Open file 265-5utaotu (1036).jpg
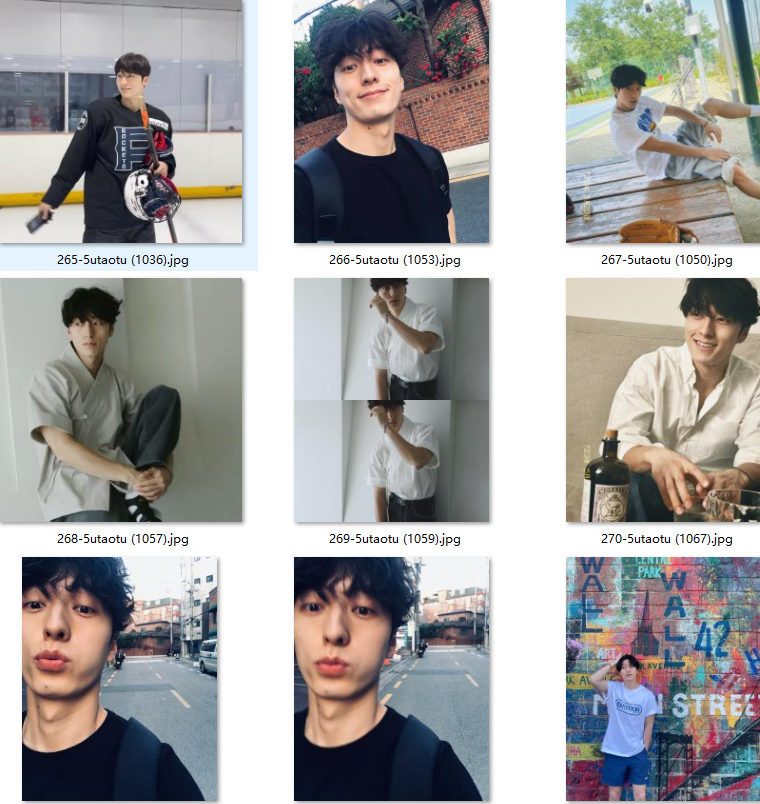This screenshot has width=760, height=804. [x=121, y=121]
